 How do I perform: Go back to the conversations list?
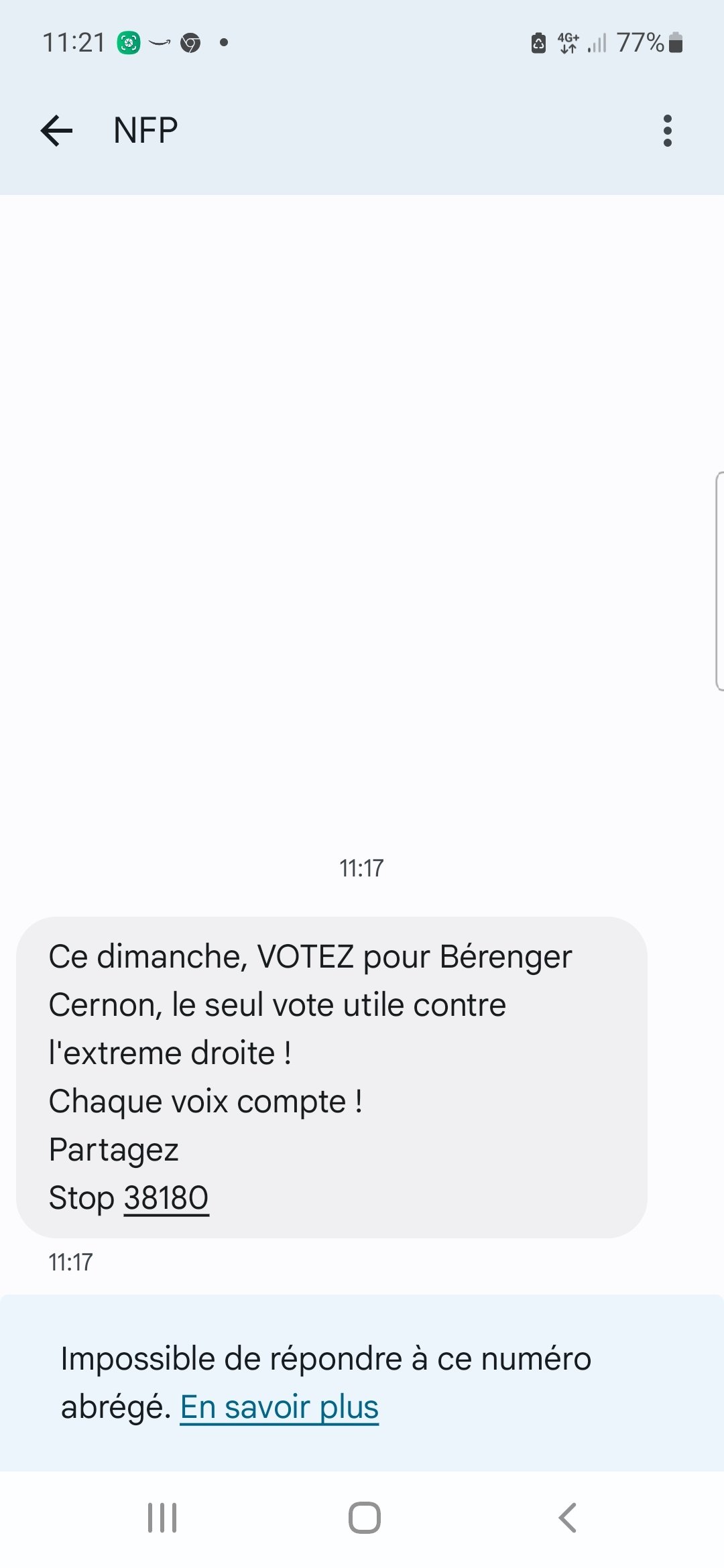[56, 130]
